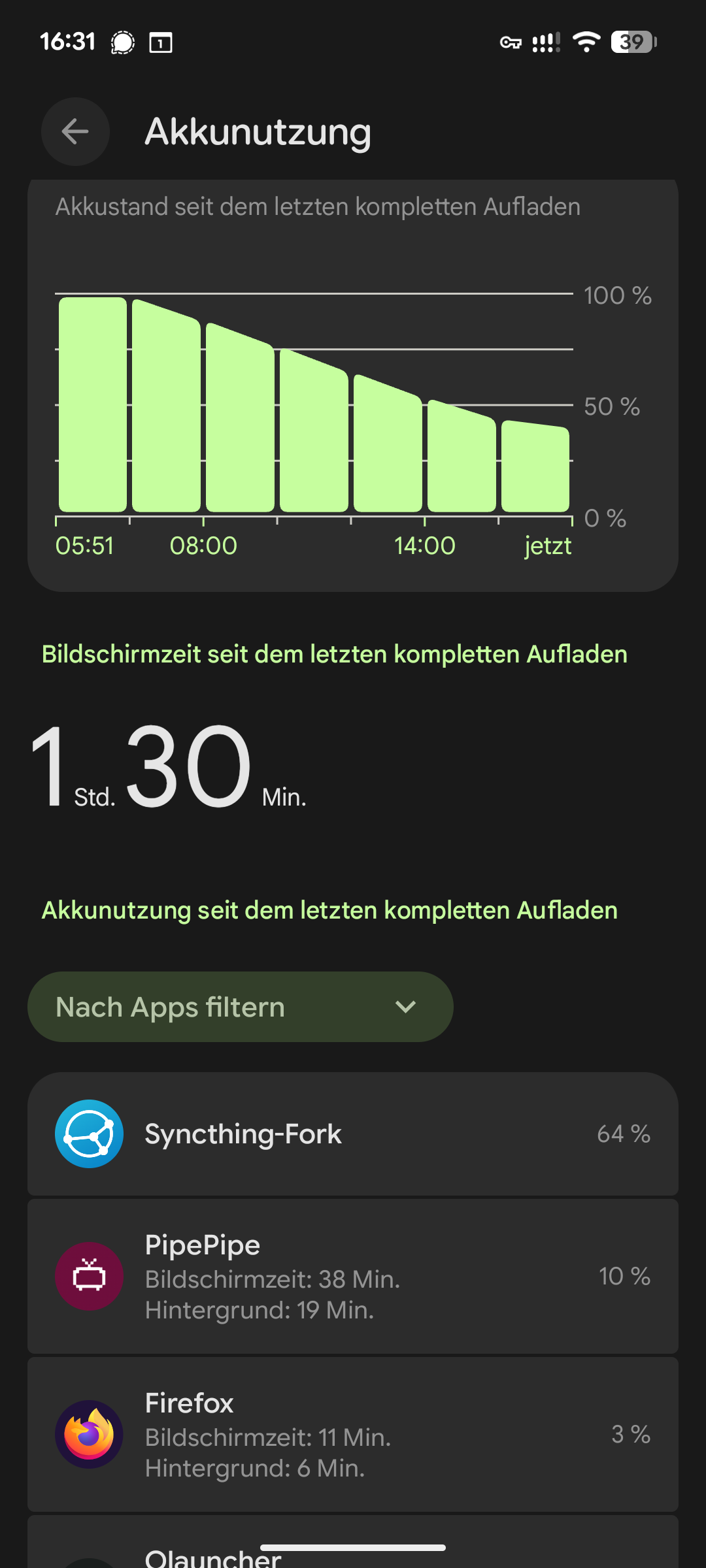Show Firefox battery usage details
The height and width of the screenshot is (1568, 706).
pos(352,1435)
